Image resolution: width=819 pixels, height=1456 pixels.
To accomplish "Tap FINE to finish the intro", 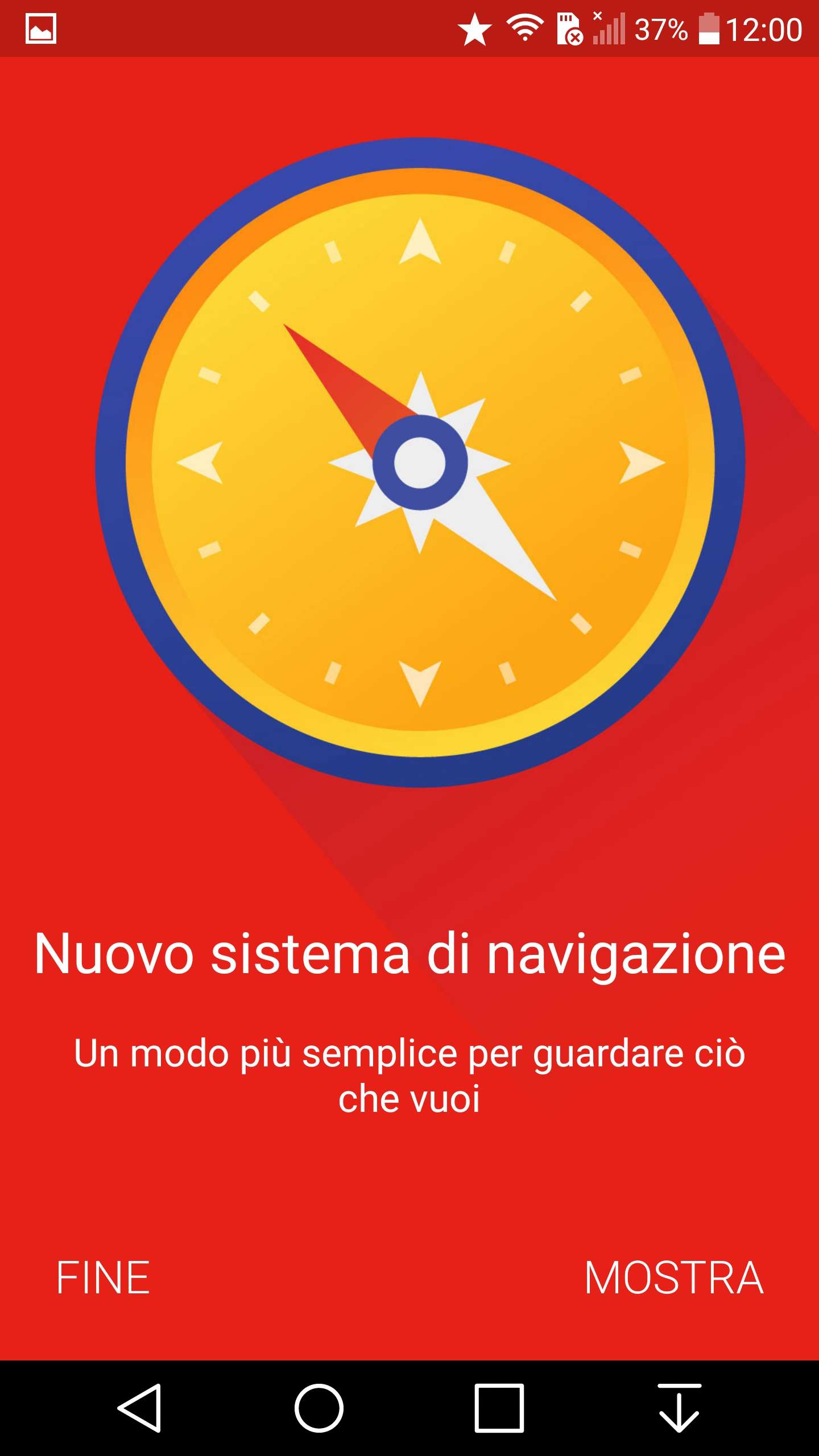I will pos(103,1277).
